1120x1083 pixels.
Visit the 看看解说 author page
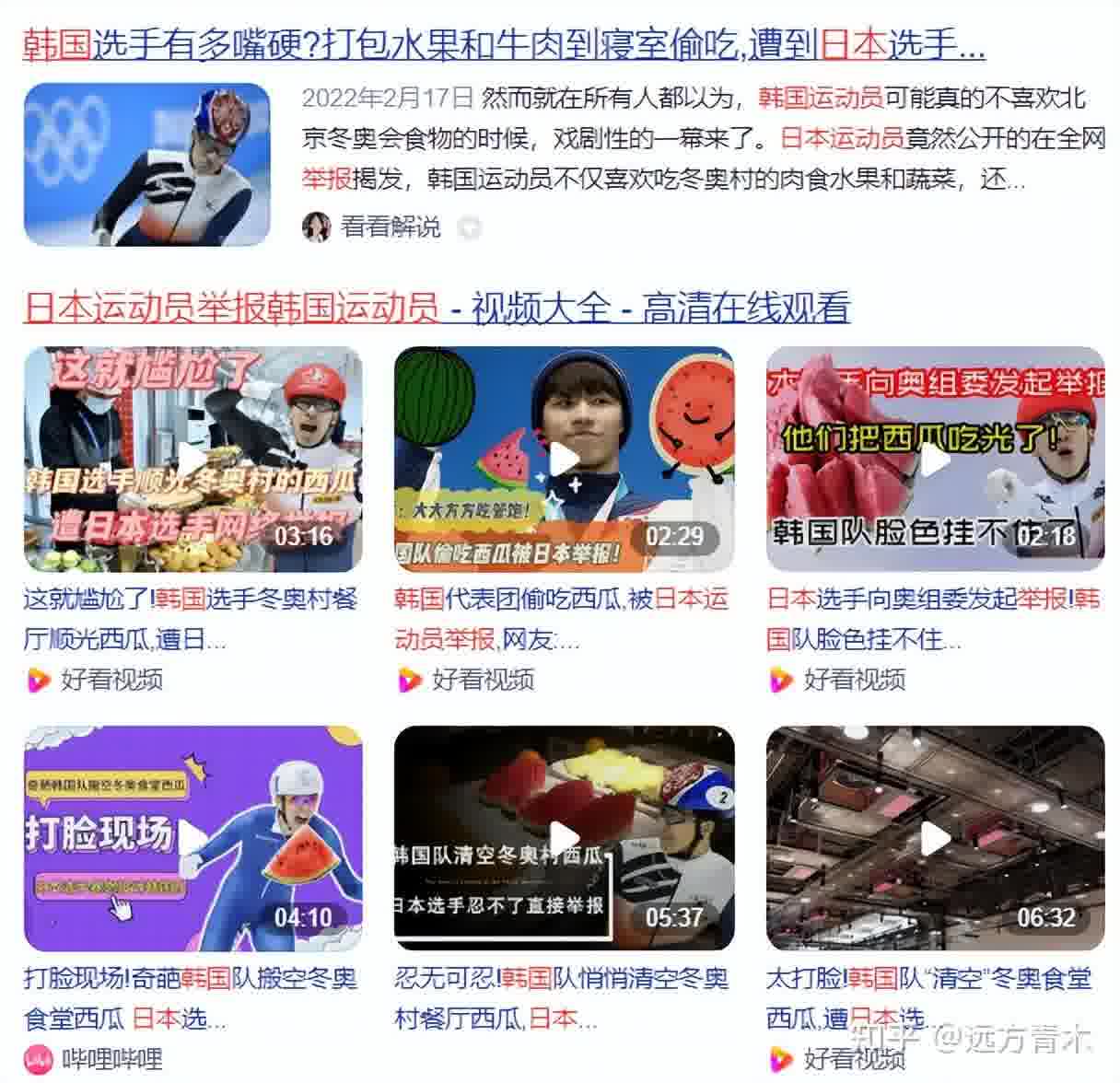click(x=390, y=227)
